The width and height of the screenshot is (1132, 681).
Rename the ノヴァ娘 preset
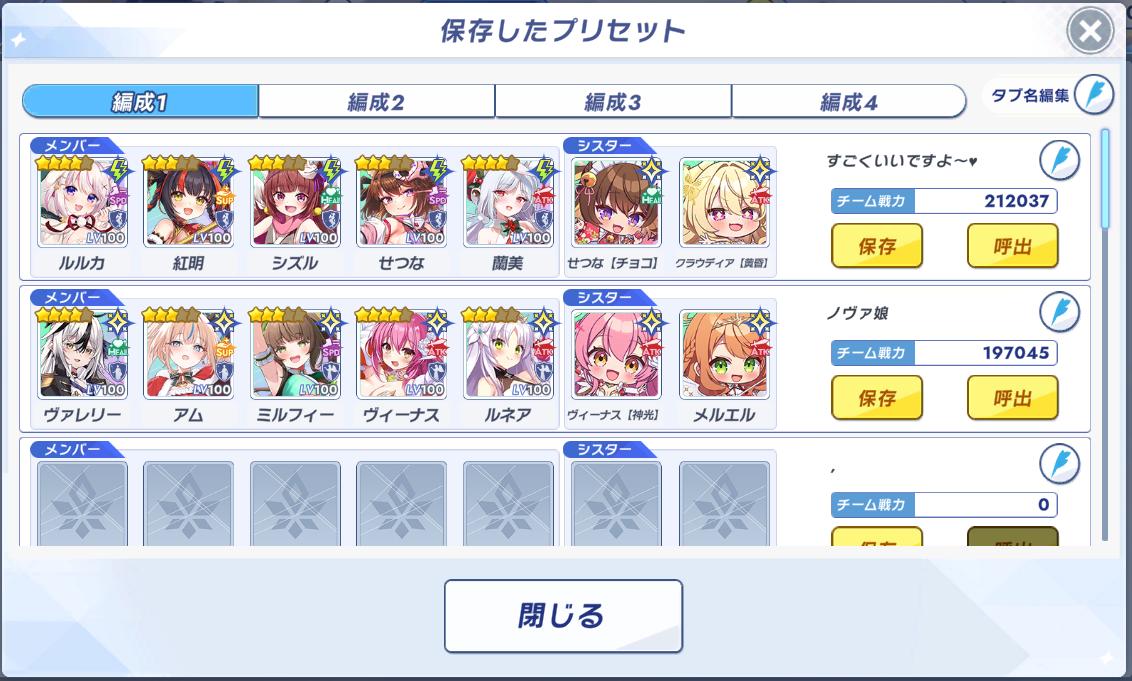1059,312
